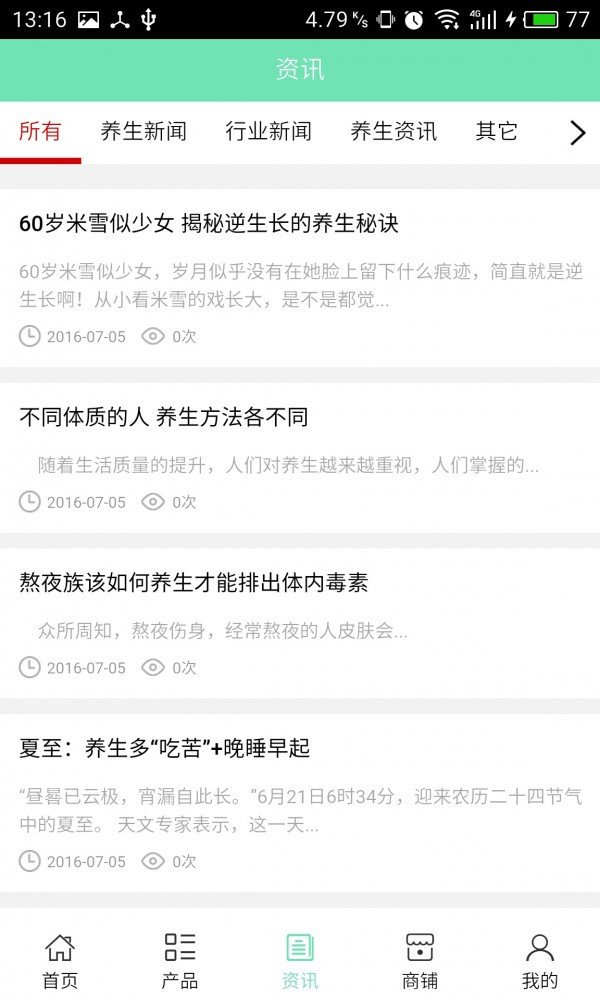Image resolution: width=600 pixels, height=1000 pixels.
Task: Tap 资讯 in the bottom navigation
Action: (300, 961)
